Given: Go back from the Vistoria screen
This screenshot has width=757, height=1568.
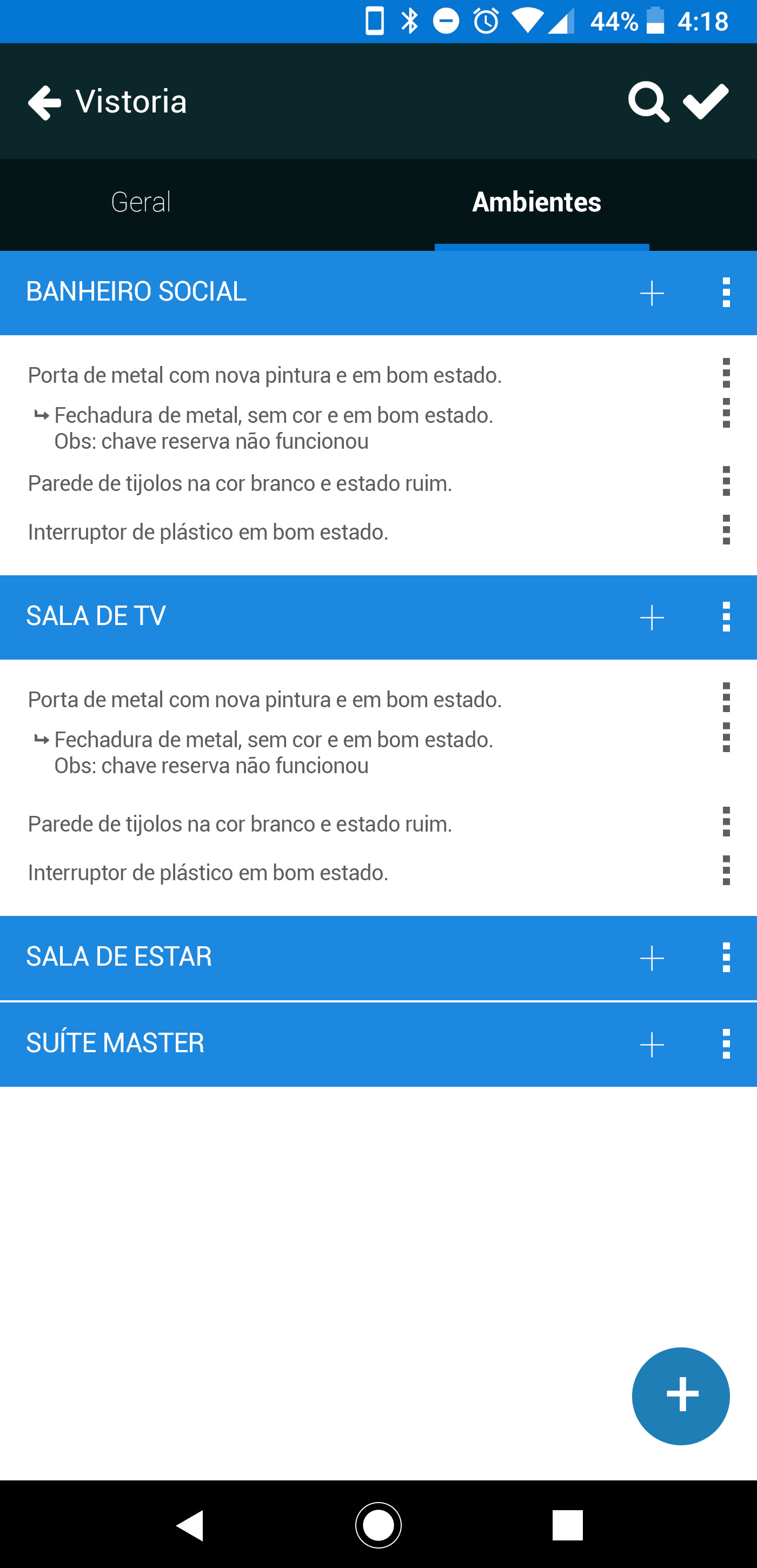Looking at the screenshot, I should [44, 102].
